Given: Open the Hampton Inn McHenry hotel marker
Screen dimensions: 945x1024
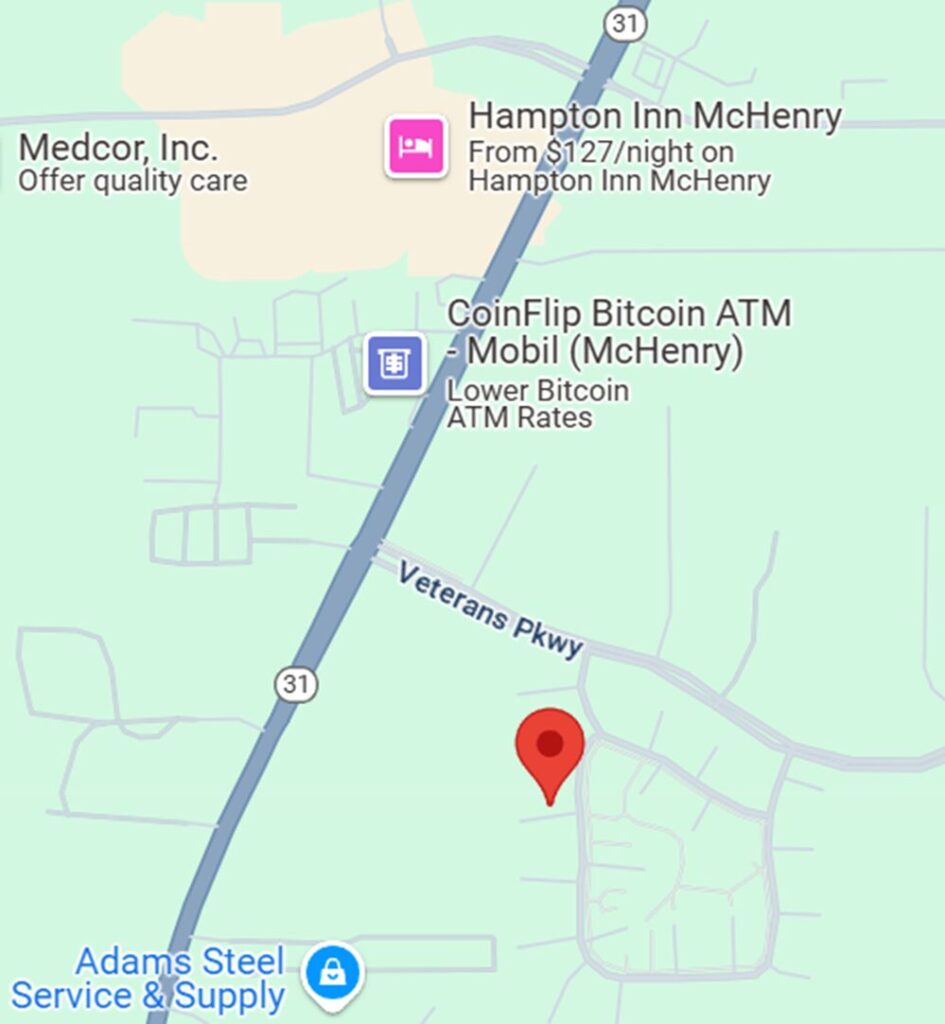Looking at the screenshot, I should tap(415, 147).
